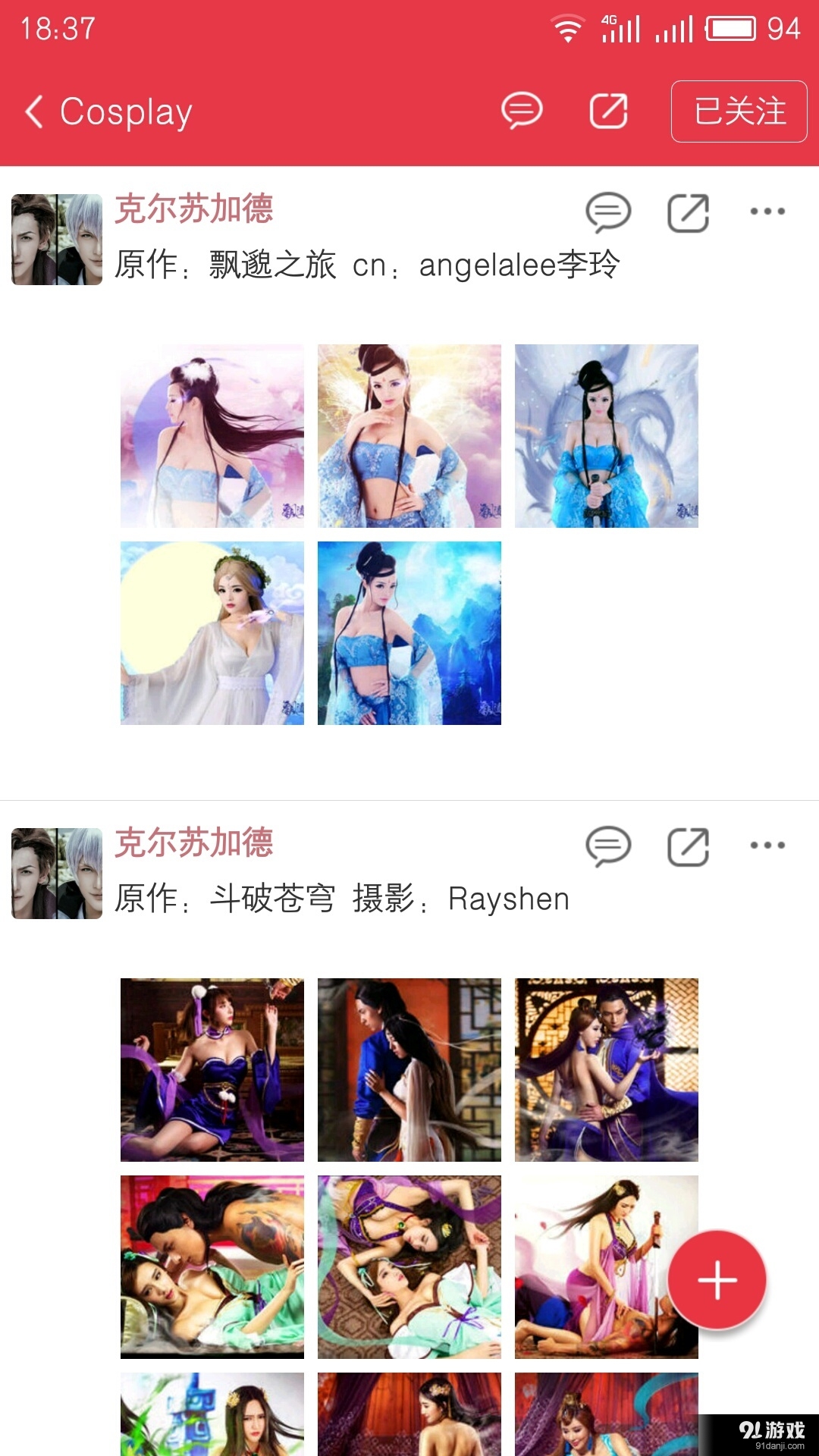Viewport: 819px width, 1456px height.
Task: Open comments on the 飘邈之旅 post
Action: 607,213
